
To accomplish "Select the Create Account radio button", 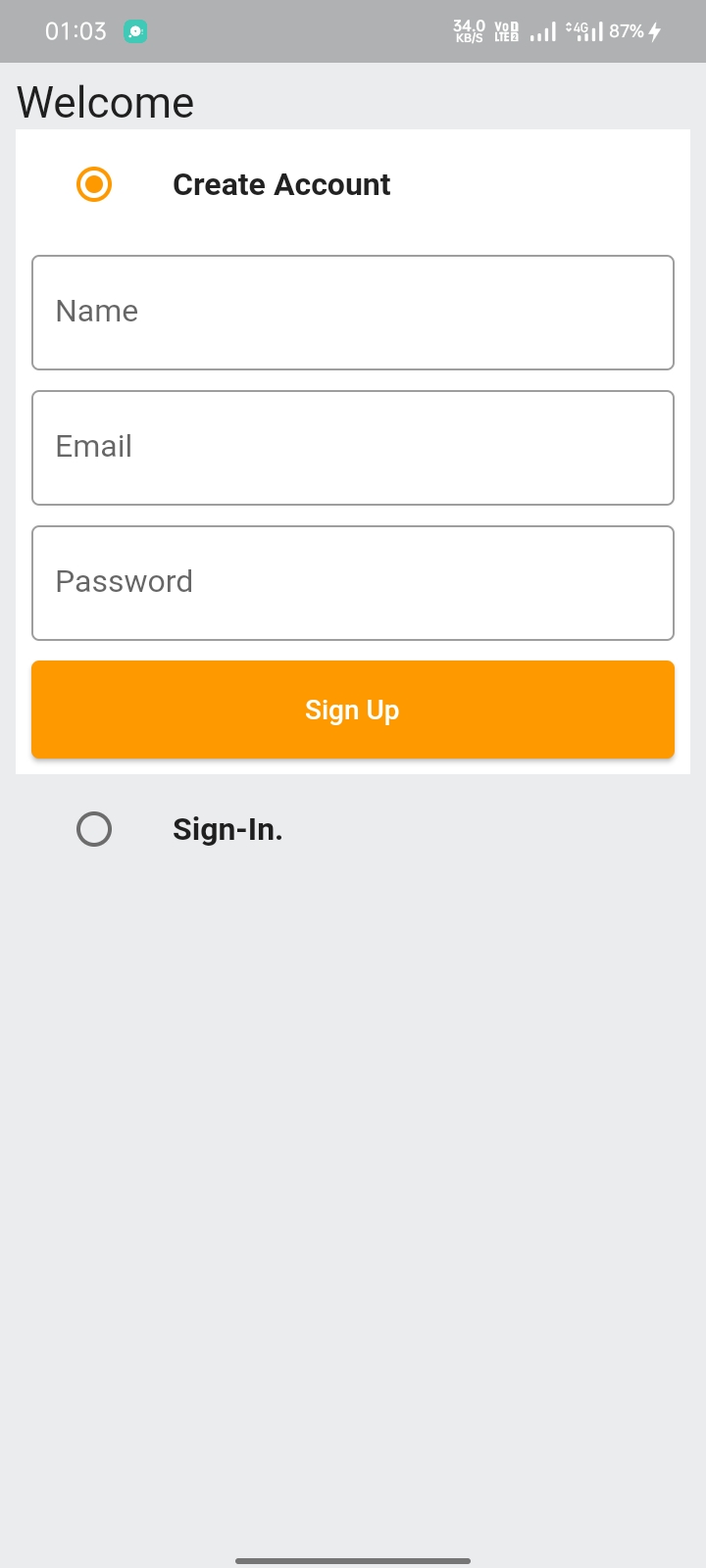I will coord(94,183).
